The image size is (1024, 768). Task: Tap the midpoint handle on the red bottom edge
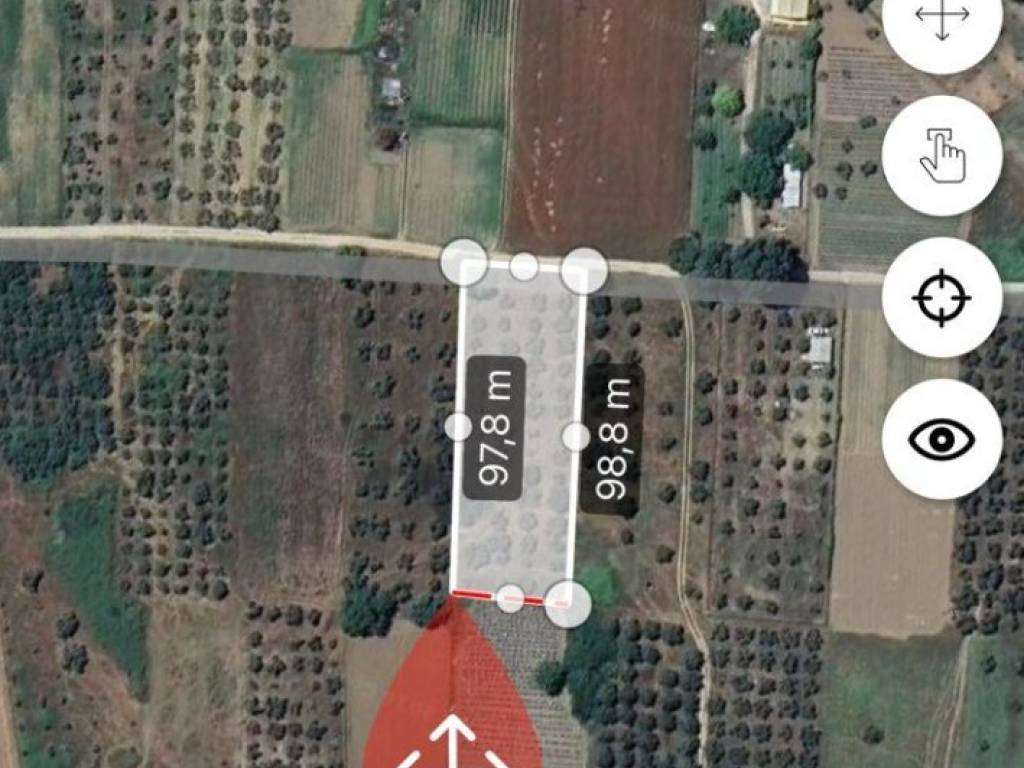click(510, 598)
